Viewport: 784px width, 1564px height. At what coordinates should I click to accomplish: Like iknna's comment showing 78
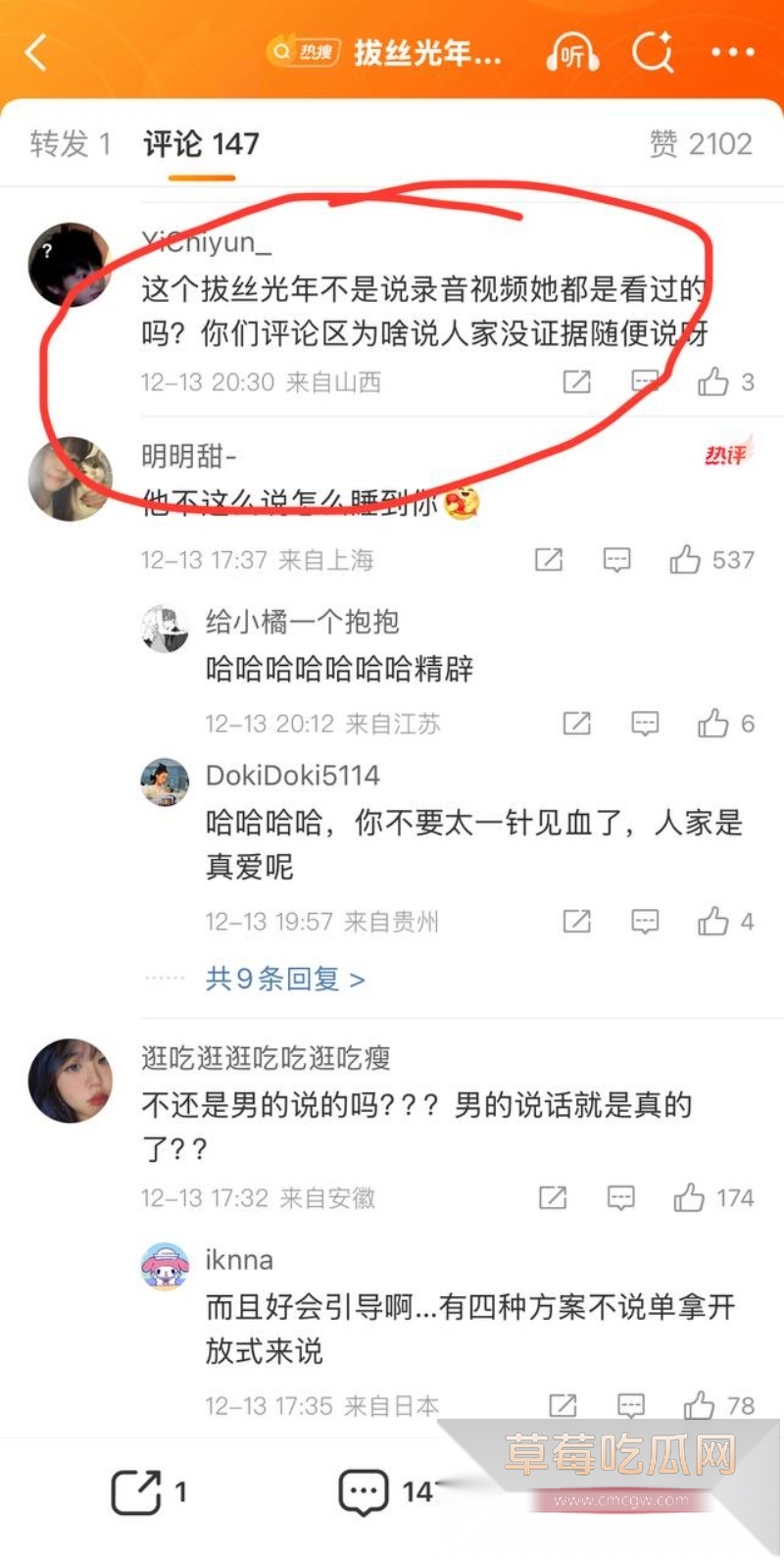[x=697, y=1405]
